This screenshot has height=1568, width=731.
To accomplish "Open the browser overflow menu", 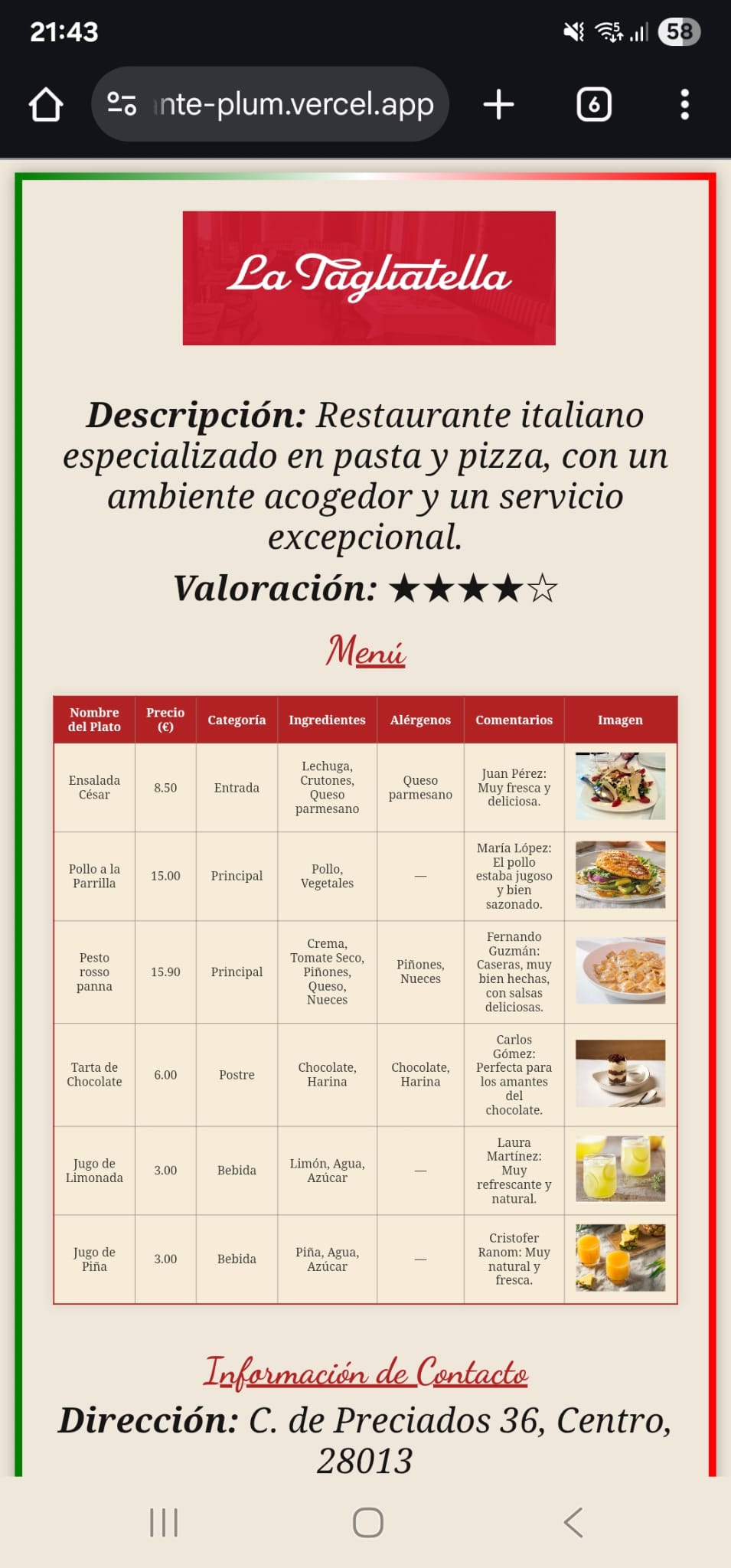I will 684,105.
